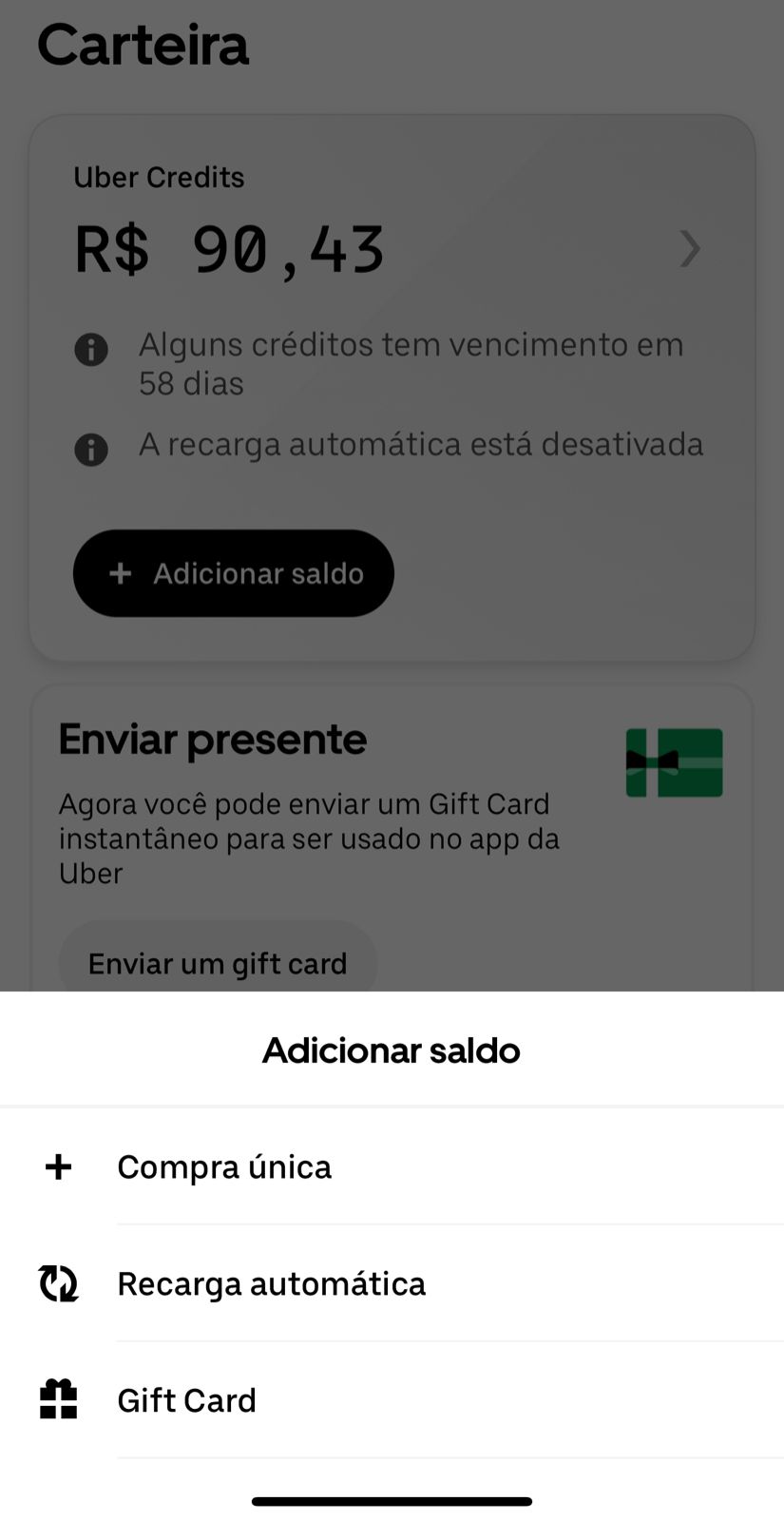
Task: Open the Carteira header
Action: [x=143, y=44]
